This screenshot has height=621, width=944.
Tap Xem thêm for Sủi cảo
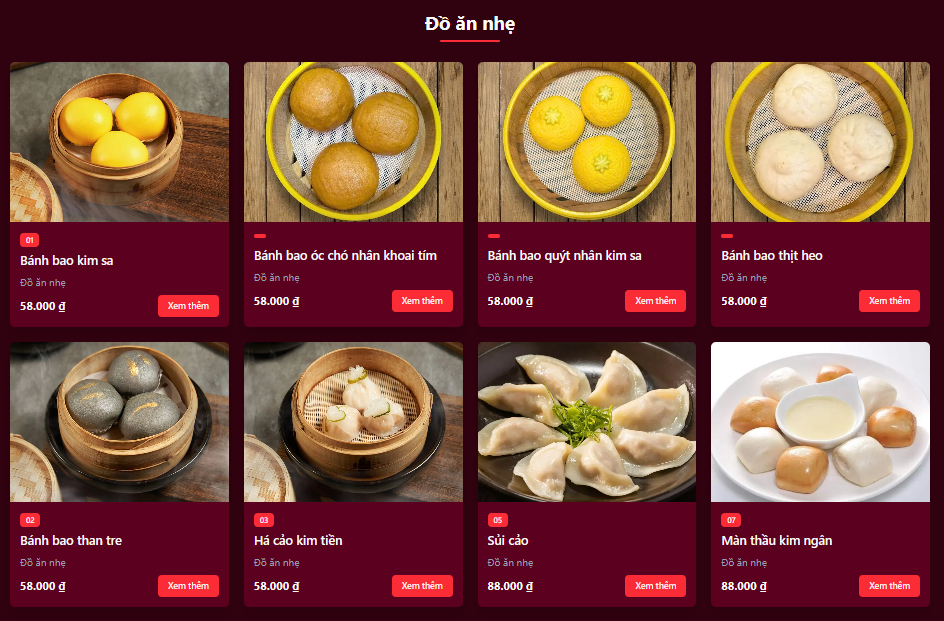pyautogui.click(x=655, y=586)
